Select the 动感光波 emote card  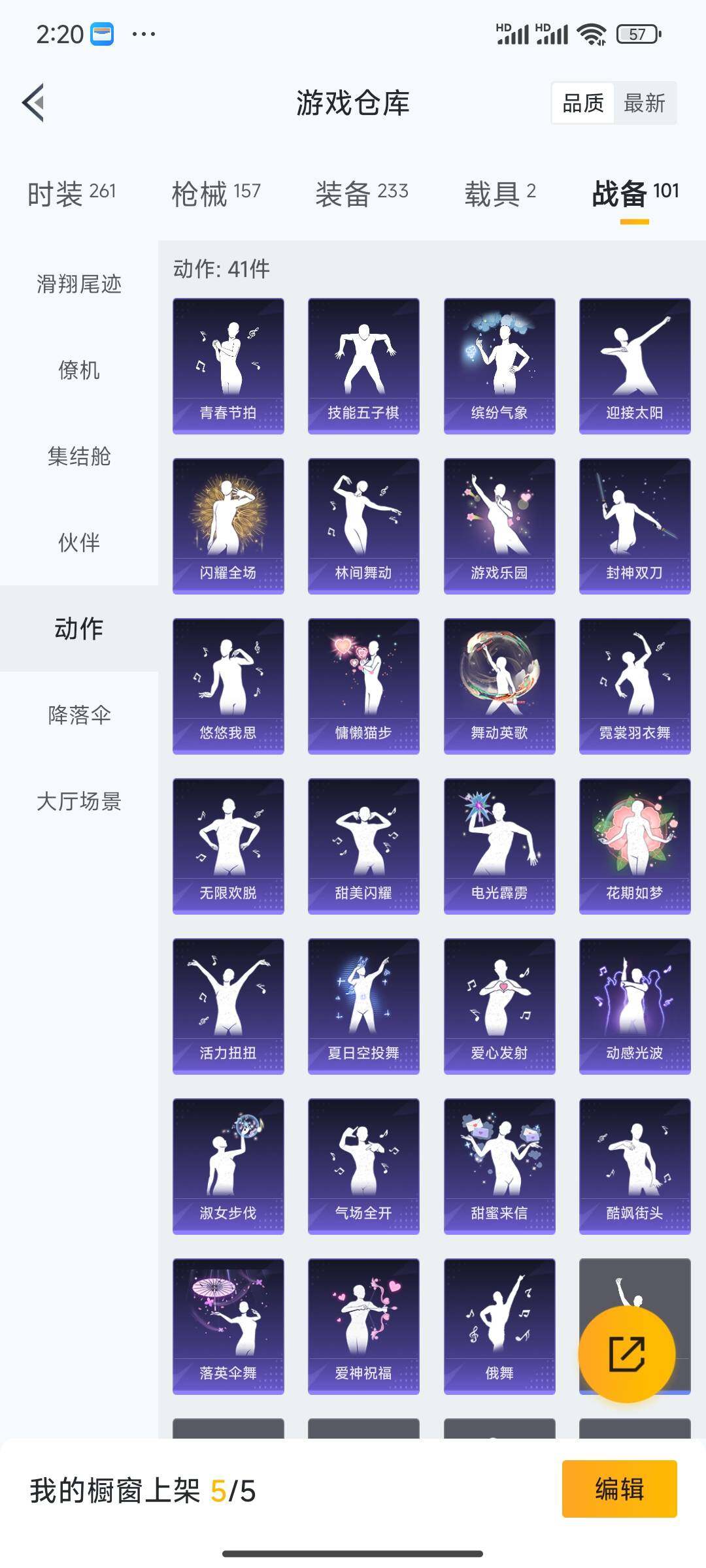pos(633,1003)
